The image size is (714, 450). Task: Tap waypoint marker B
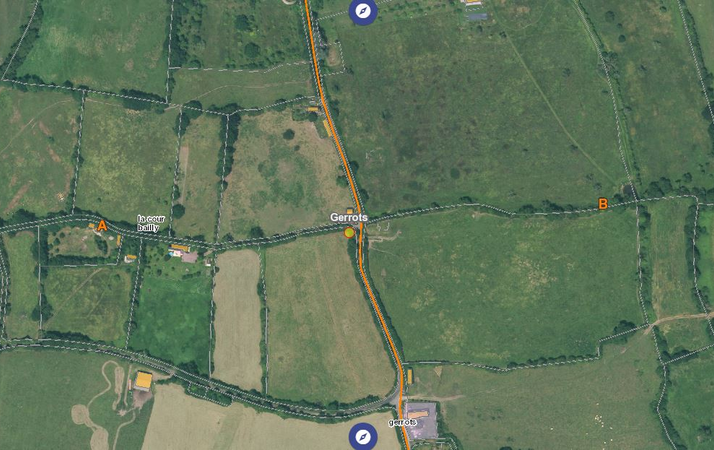[x=603, y=204]
